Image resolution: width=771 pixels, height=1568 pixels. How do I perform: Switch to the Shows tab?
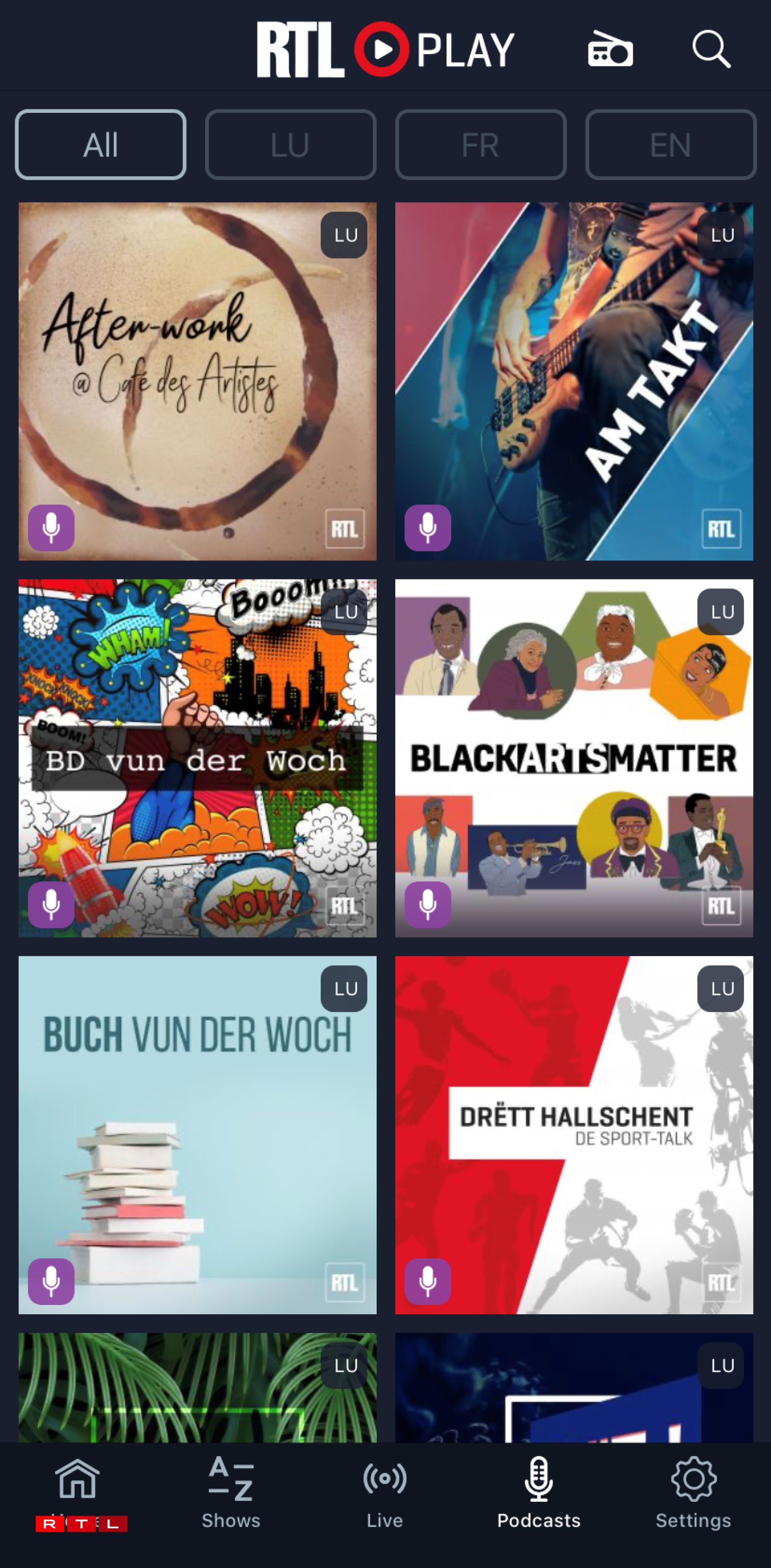coord(231,1491)
